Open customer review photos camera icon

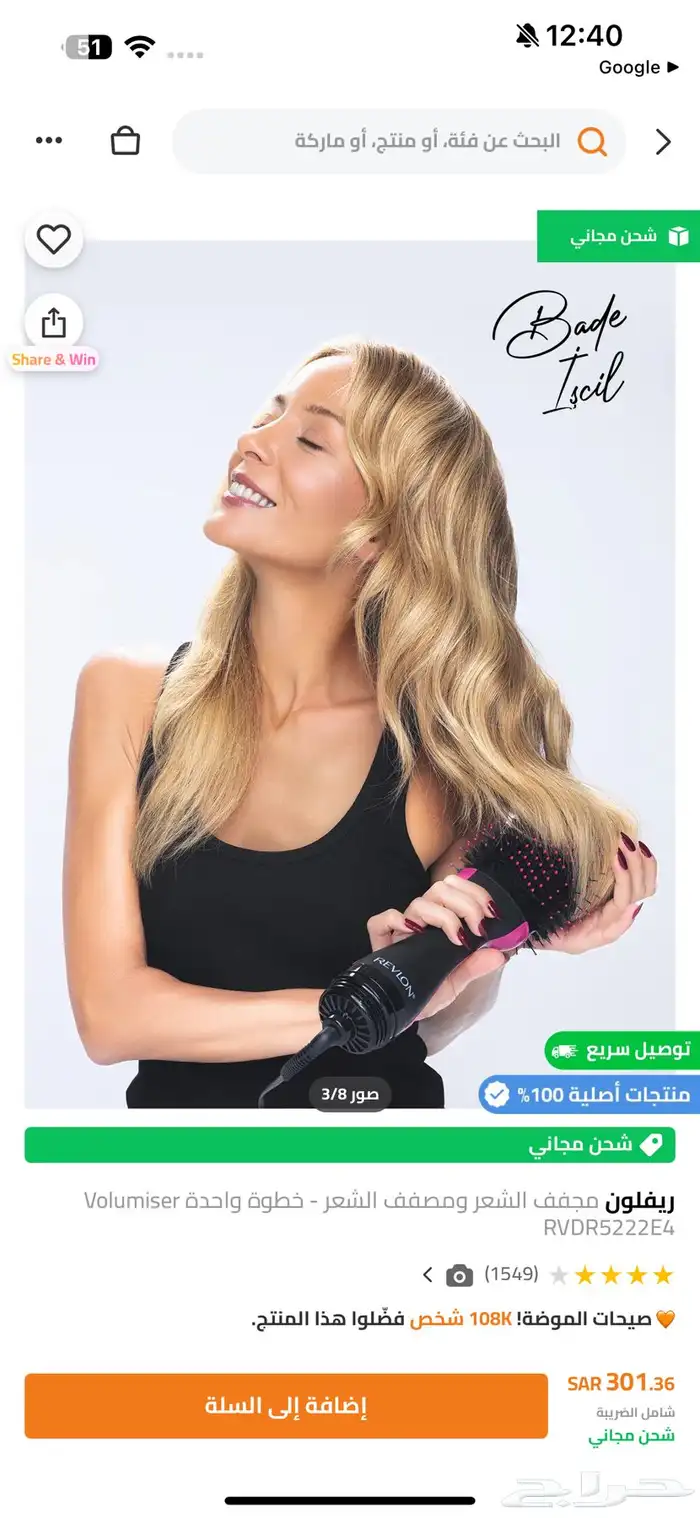tap(459, 1275)
